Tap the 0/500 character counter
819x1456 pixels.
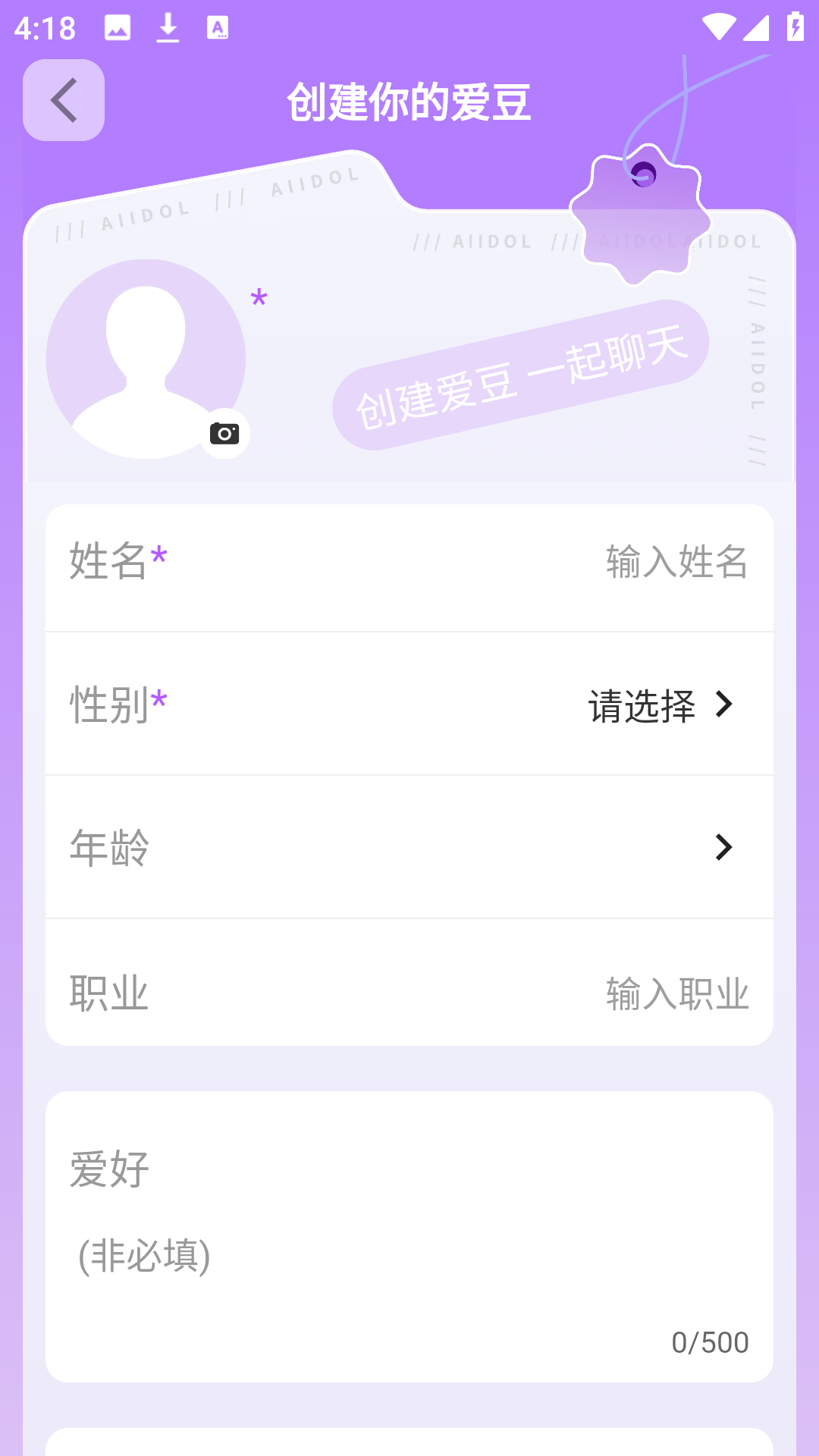[710, 1341]
